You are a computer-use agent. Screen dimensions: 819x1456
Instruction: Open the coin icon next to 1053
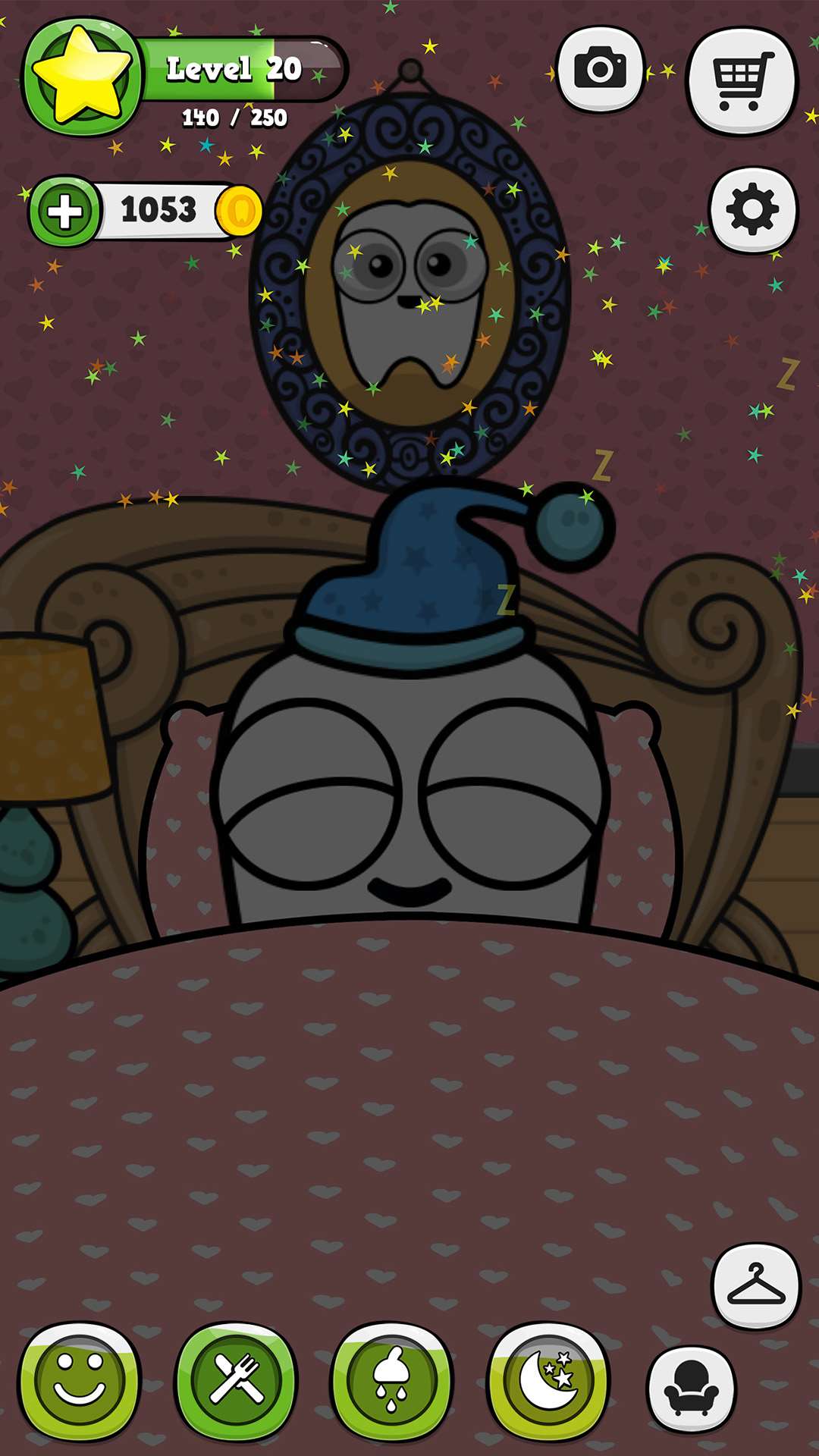pos(239,210)
